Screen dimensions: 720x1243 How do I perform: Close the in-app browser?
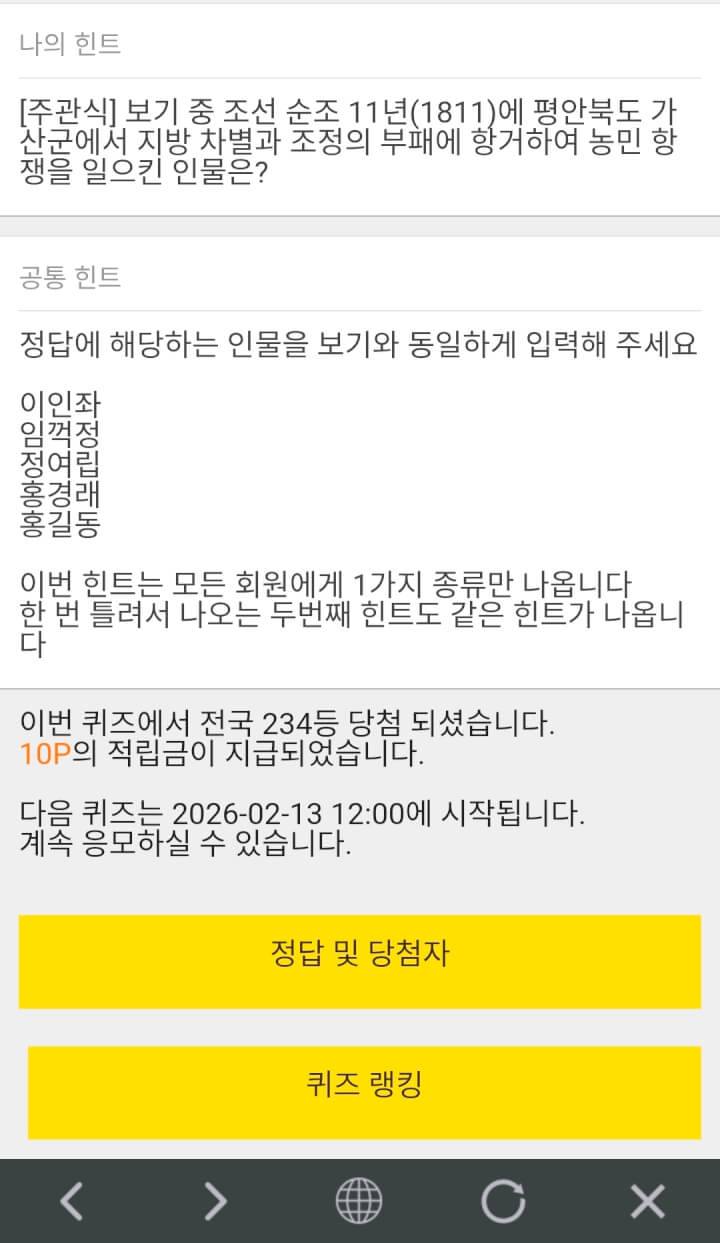tap(647, 1200)
